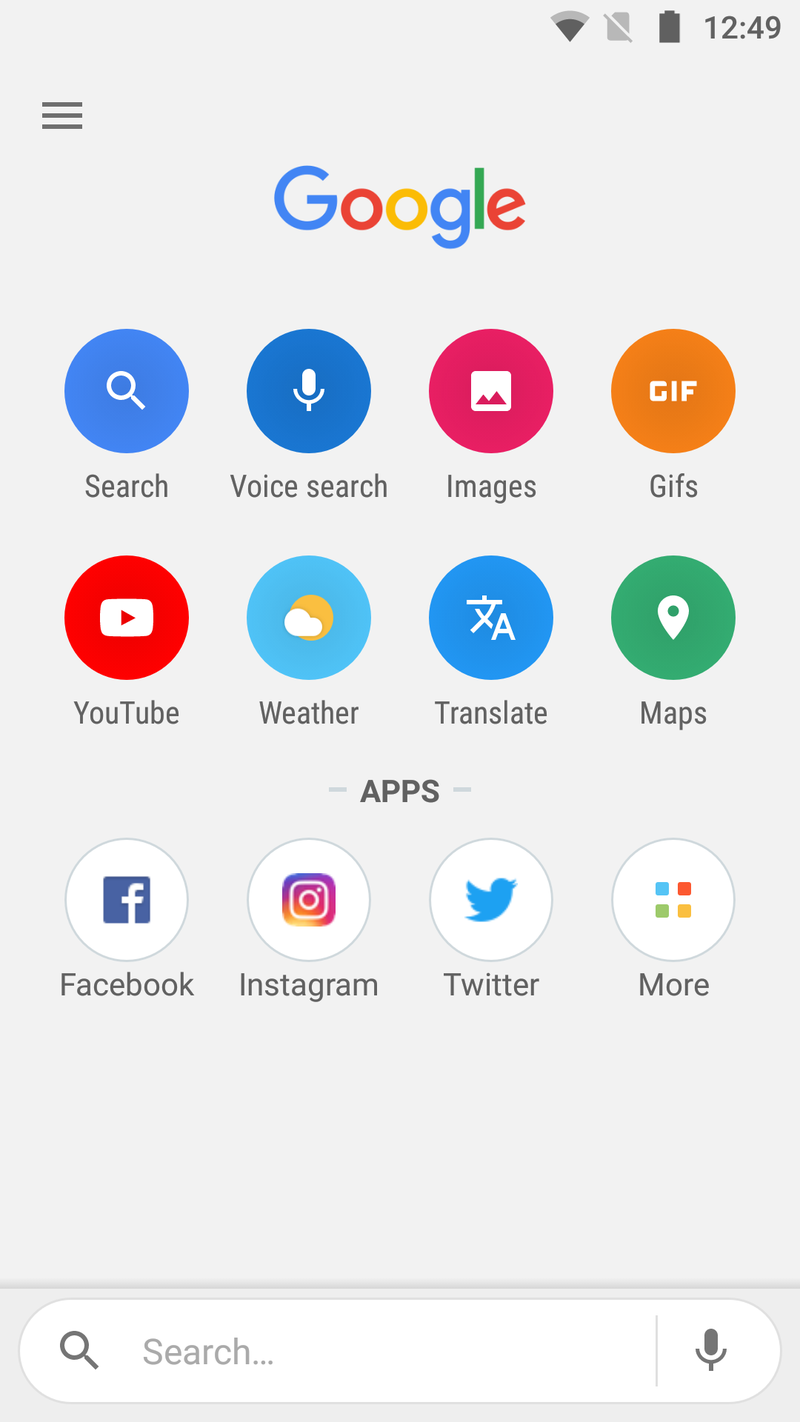Search for Gifs using the GIF icon

click(x=673, y=391)
